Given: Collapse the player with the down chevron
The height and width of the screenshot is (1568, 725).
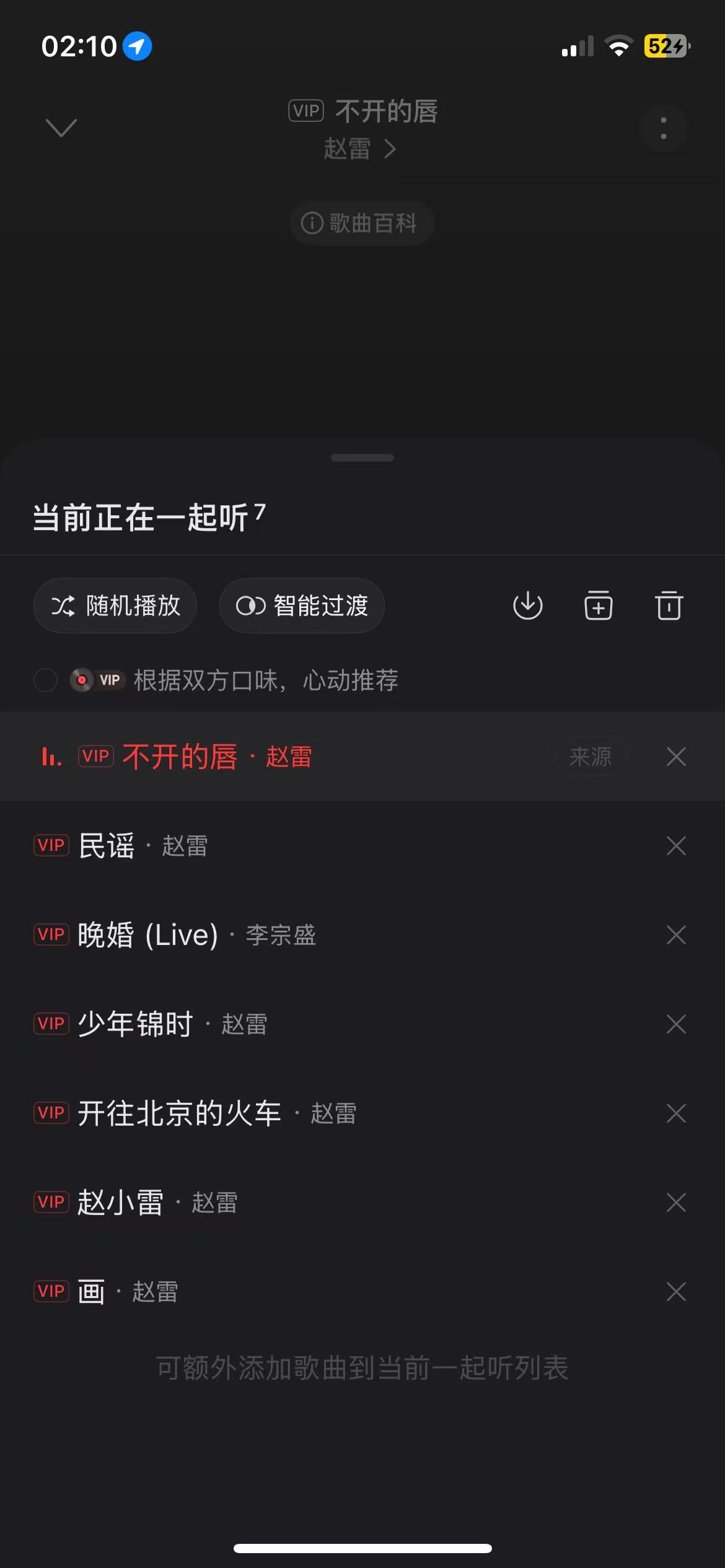Looking at the screenshot, I should coord(60,127).
